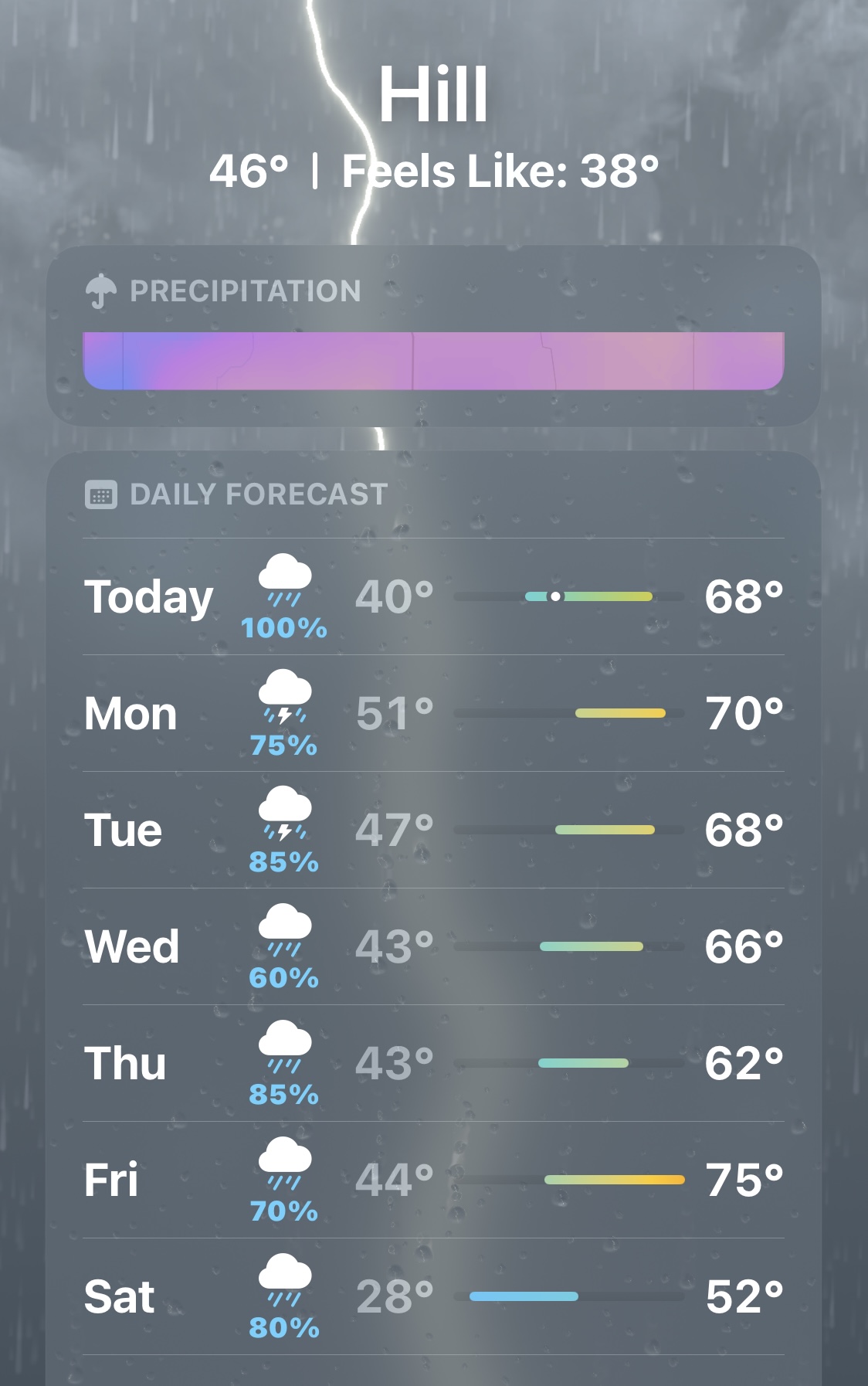Viewport: 868px width, 1386px height.
Task: Open Sat forecast row
Action: (x=433, y=1297)
